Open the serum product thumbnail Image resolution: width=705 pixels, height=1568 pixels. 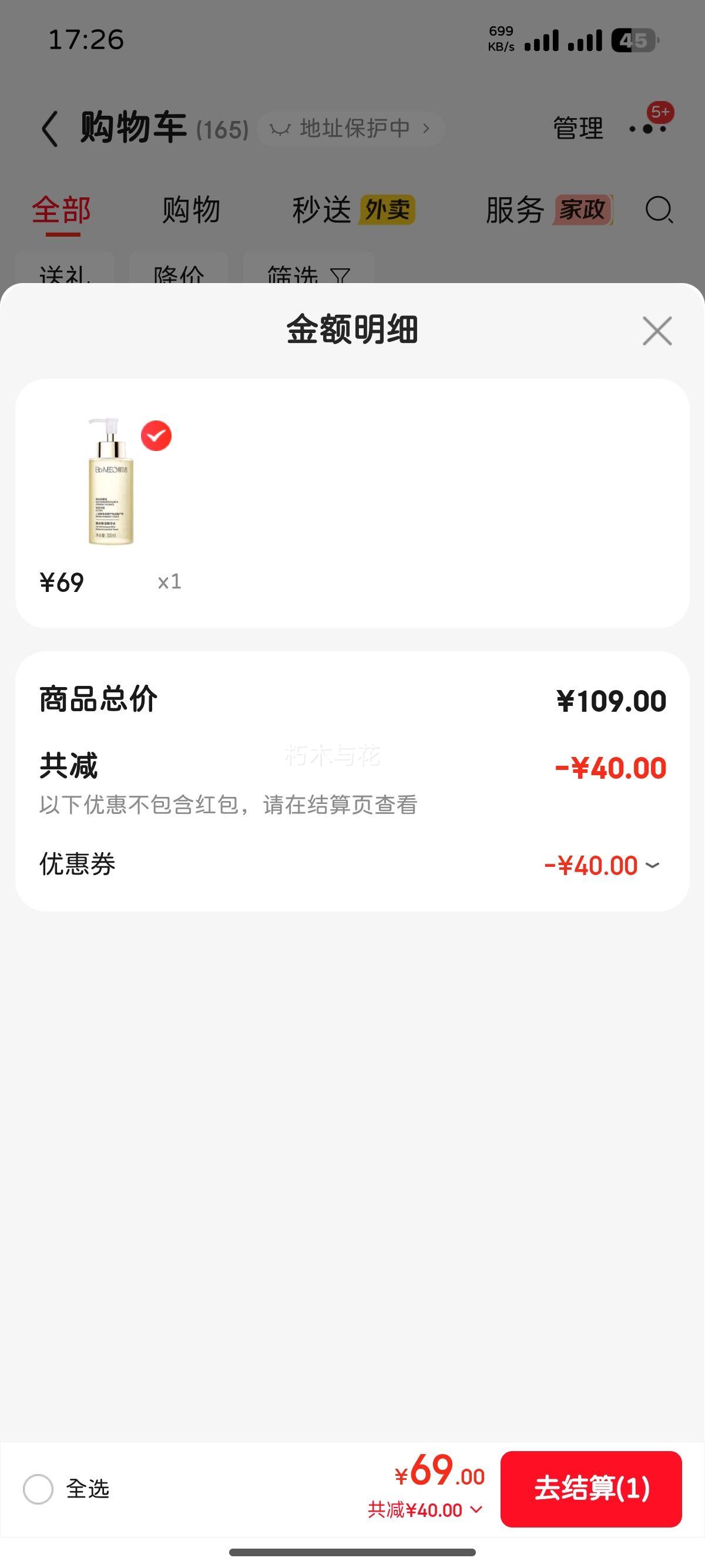click(x=111, y=481)
